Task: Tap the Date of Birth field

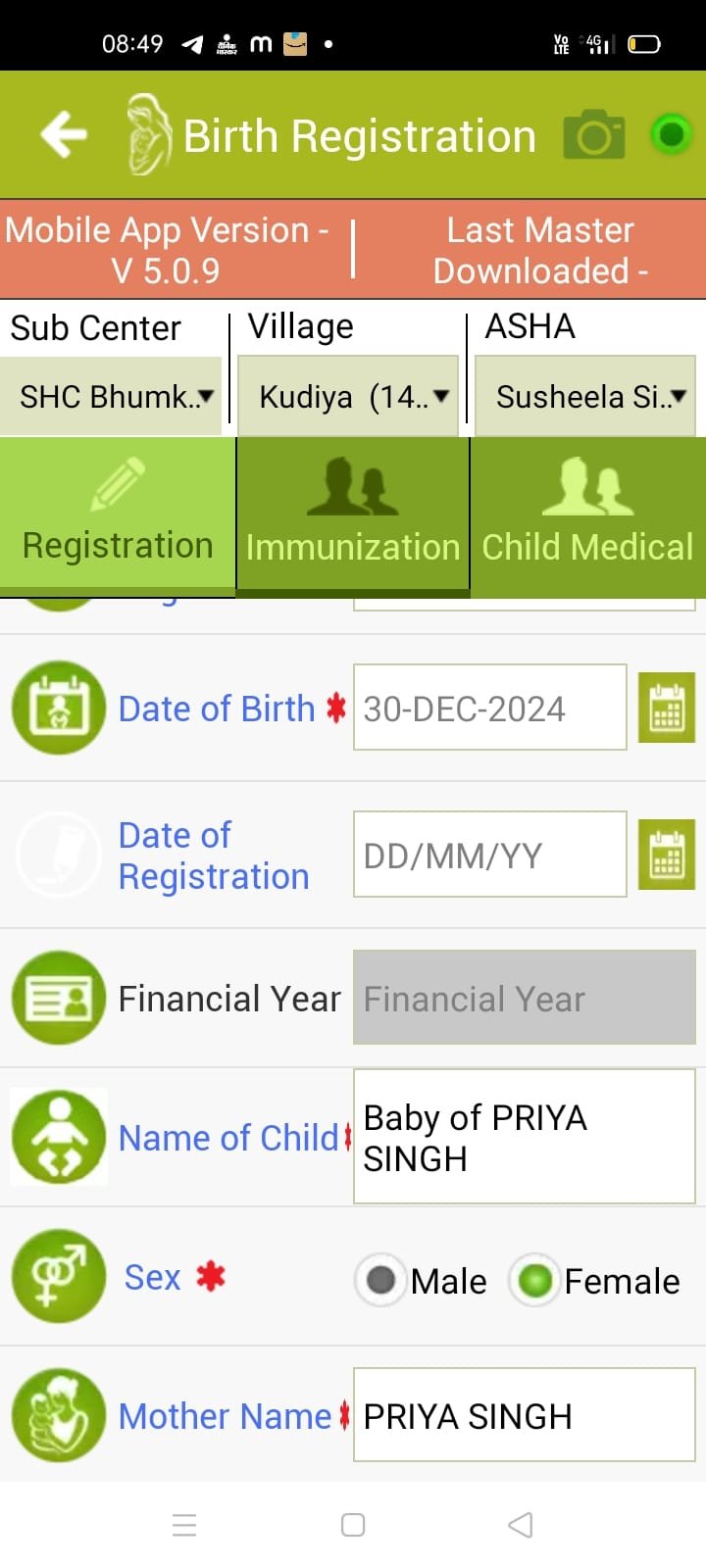Action: click(x=489, y=708)
